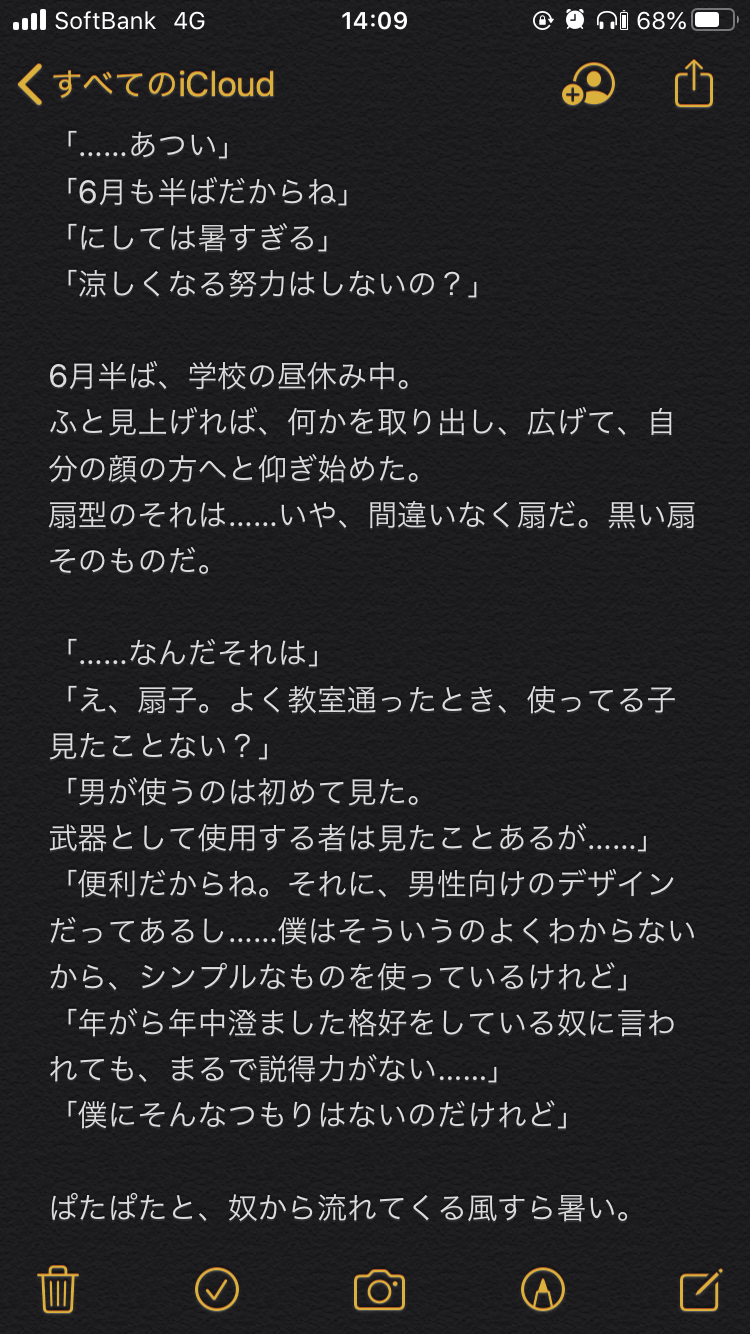
Task: Go back to すべてのiCloud folder
Action: pyautogui.click(x=146, y=85)
